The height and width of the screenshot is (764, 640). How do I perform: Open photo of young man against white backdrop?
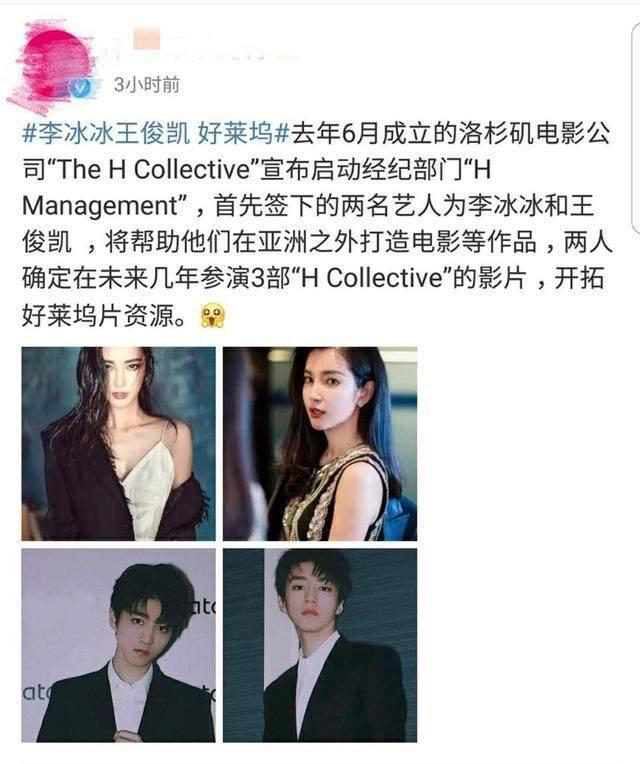118,645
